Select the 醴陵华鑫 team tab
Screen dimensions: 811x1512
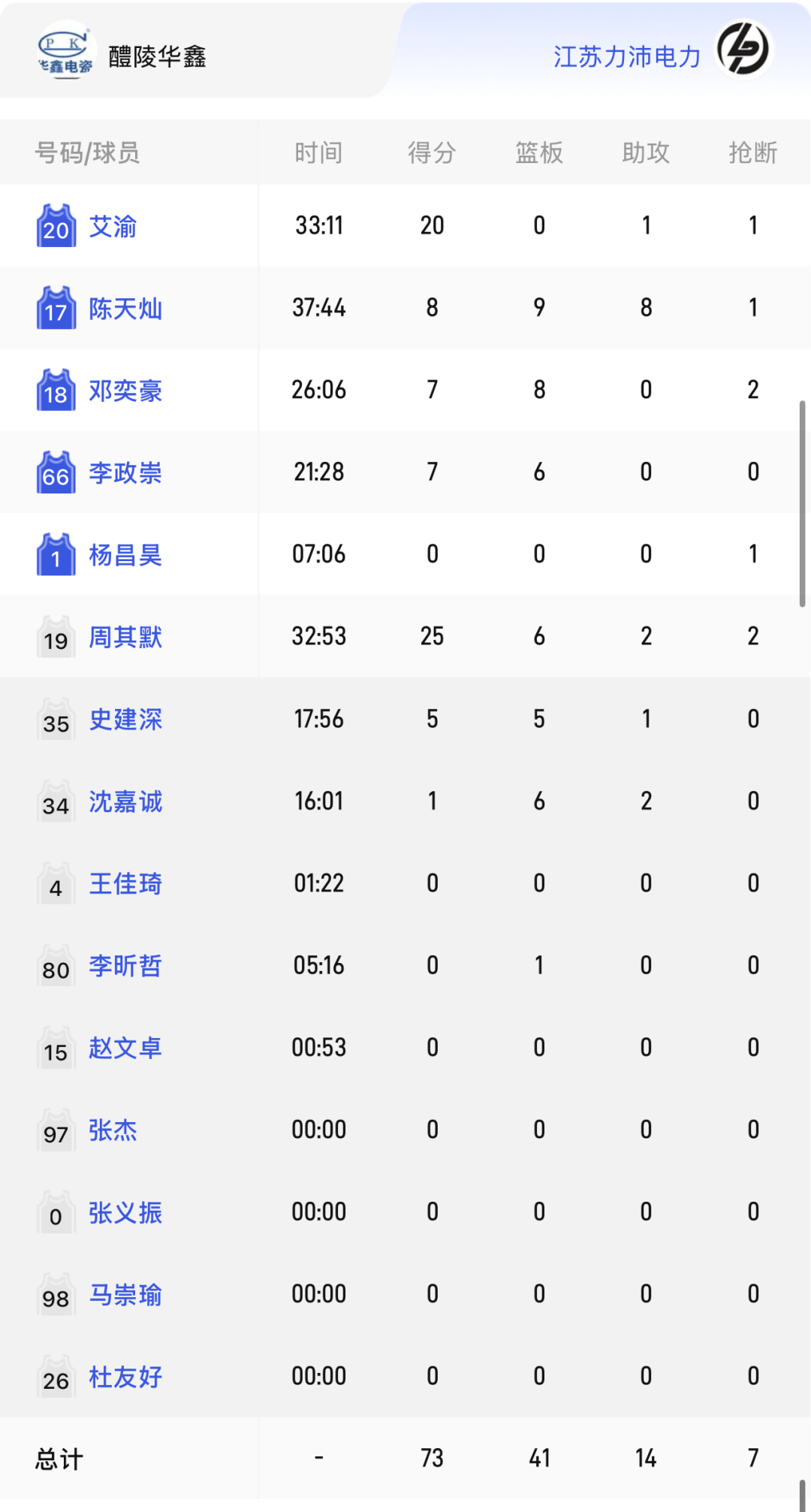coord(157,56)
